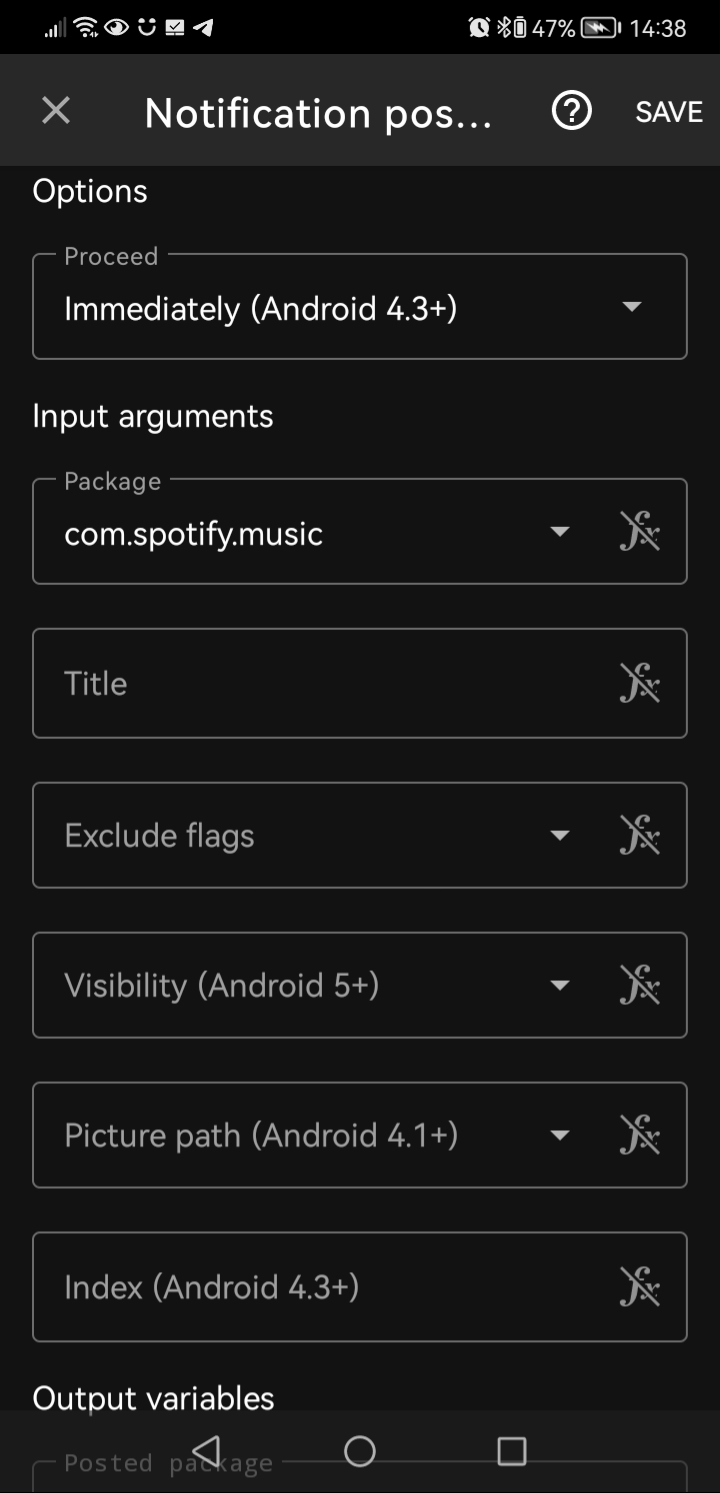Screen dimensions: 720x1493
Task: Go back using the system navigation bar
Action: (206, 1451)
